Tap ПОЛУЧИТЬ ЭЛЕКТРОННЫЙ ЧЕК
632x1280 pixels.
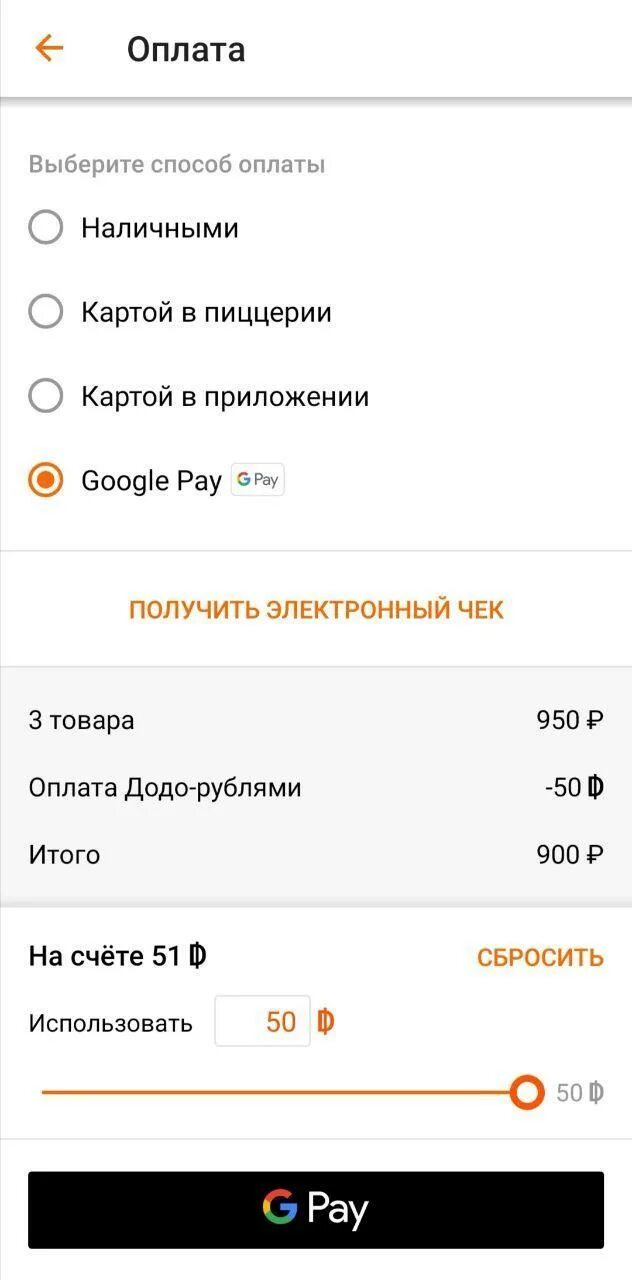tap(316, 609)
